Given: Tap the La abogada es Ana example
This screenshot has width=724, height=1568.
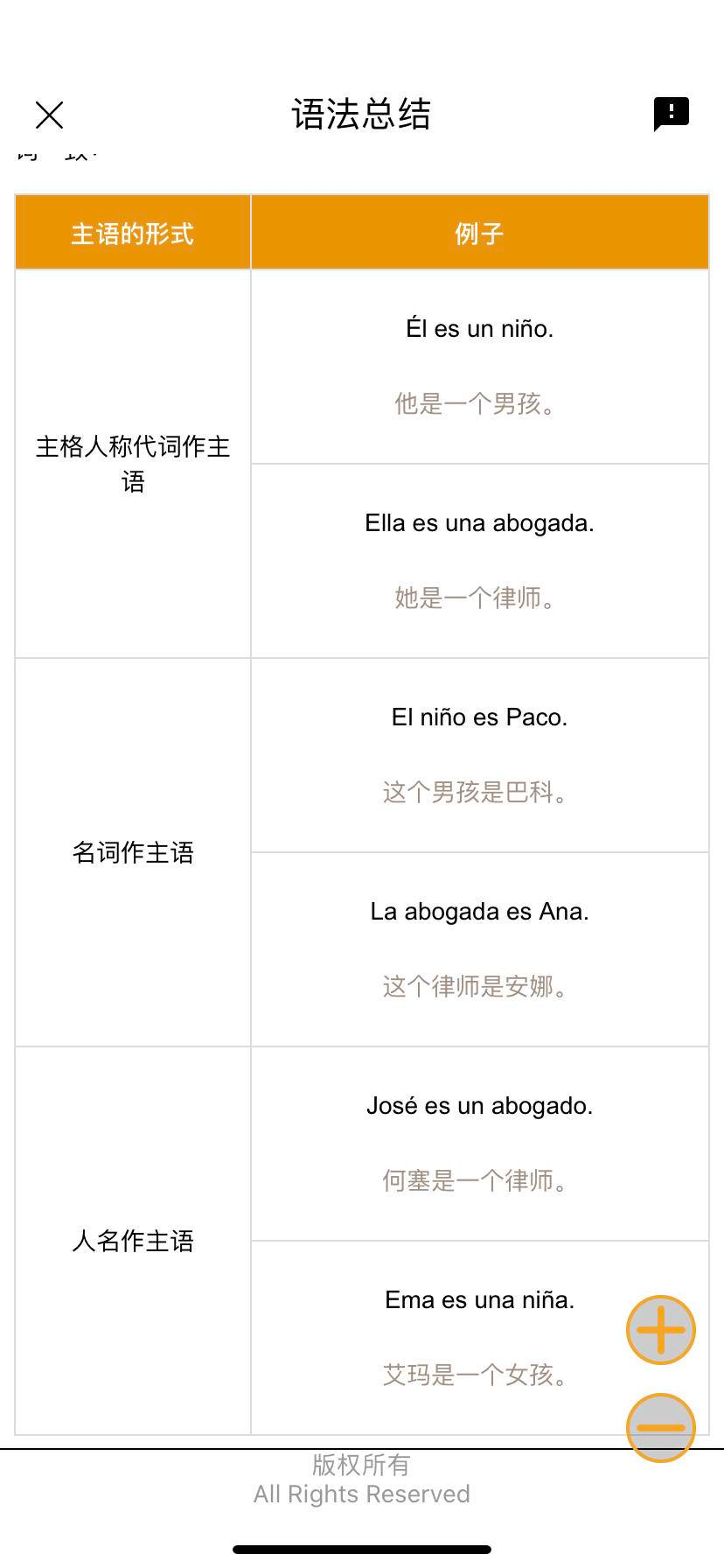Looking at the screenshot, I should [x=479, y=910].
